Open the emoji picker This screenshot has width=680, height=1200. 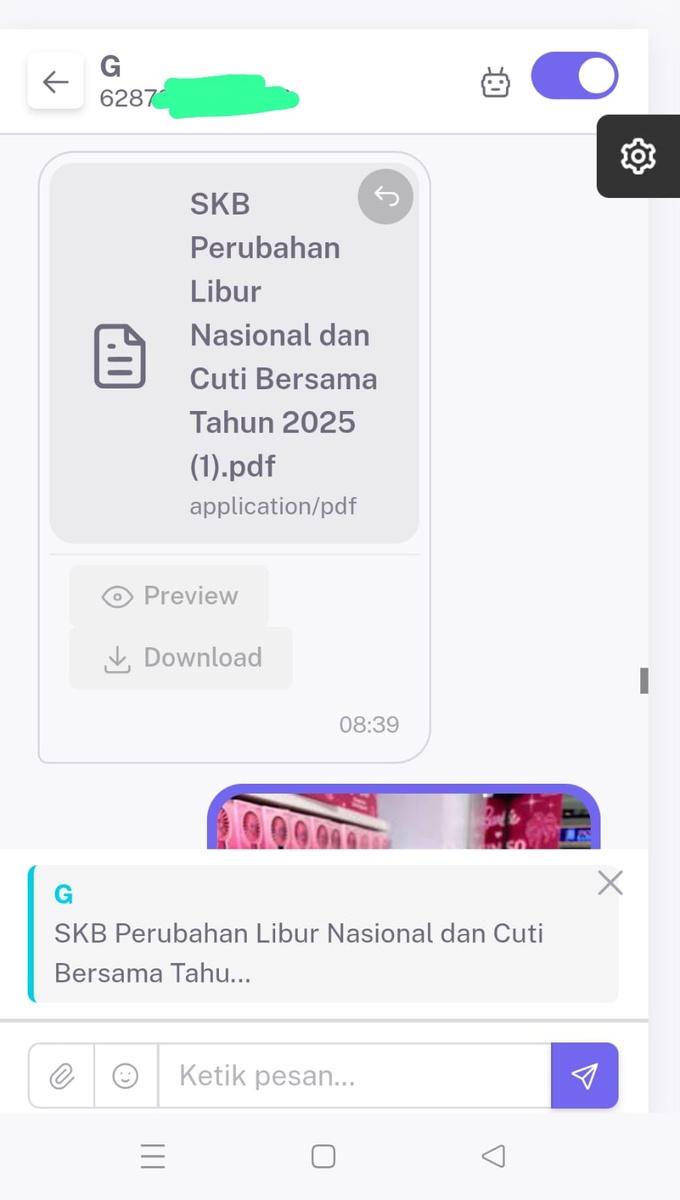(126, 1076)
